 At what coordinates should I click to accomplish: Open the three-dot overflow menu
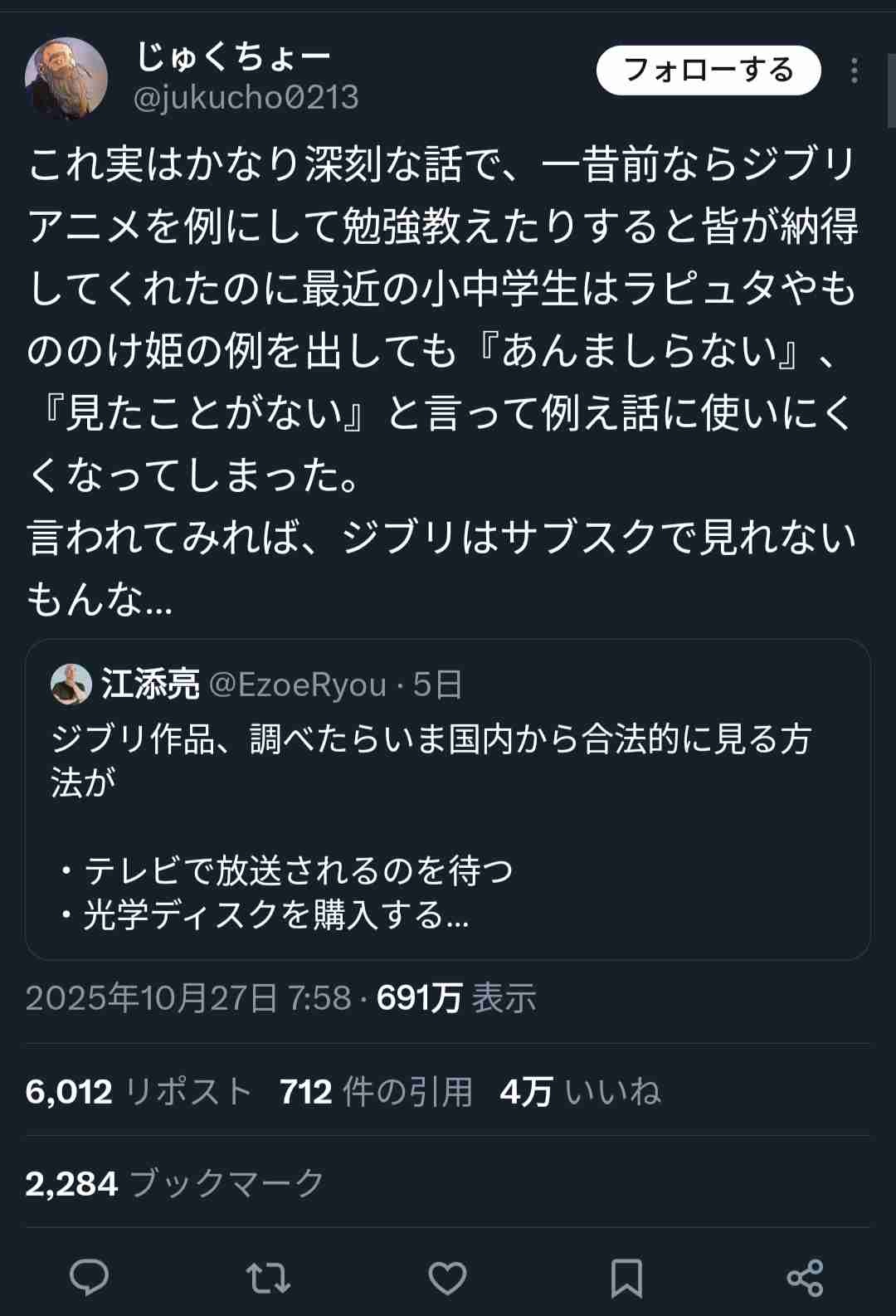click(854, 71)
